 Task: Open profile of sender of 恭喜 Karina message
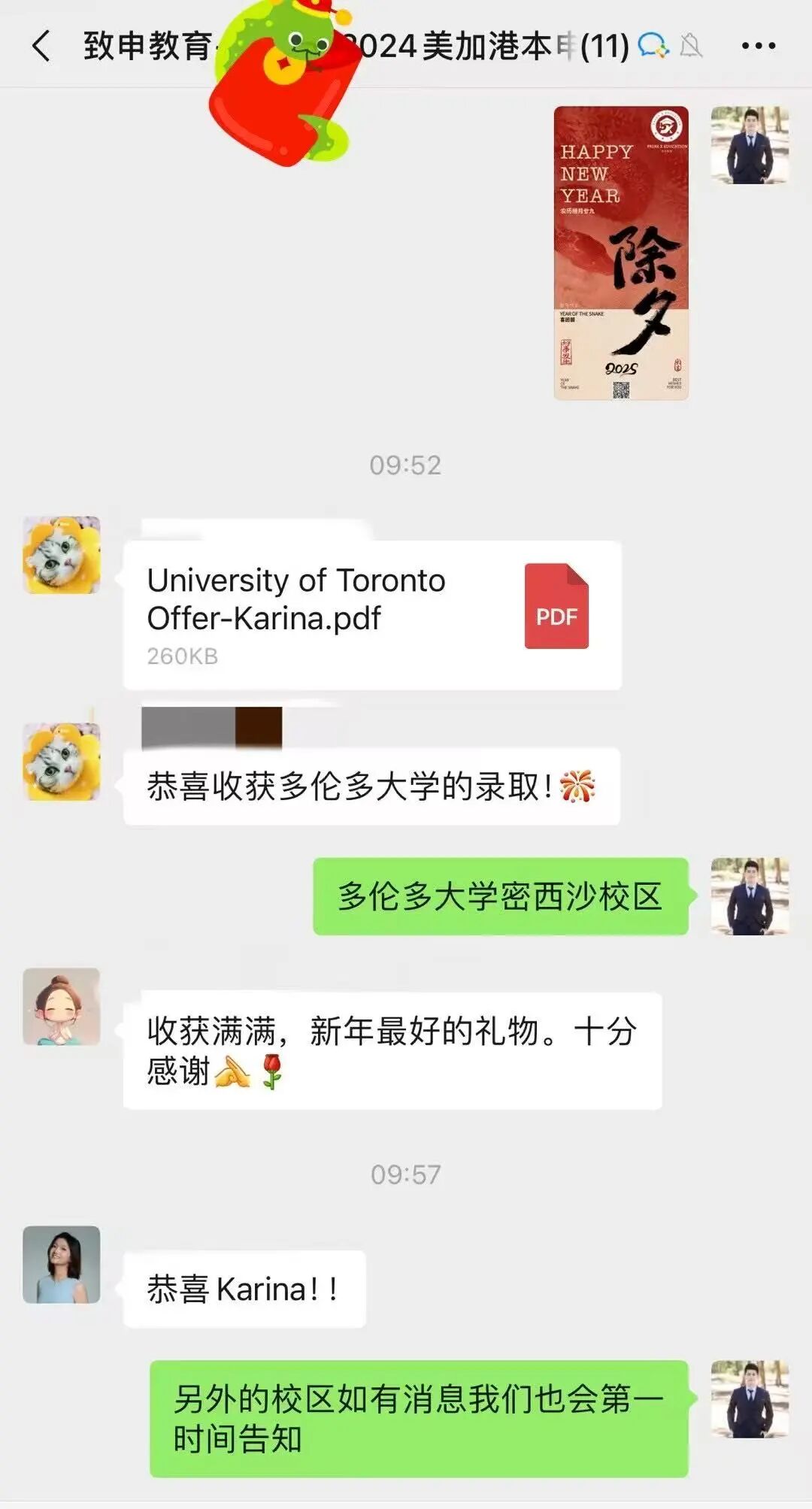tap(62, 1265)
